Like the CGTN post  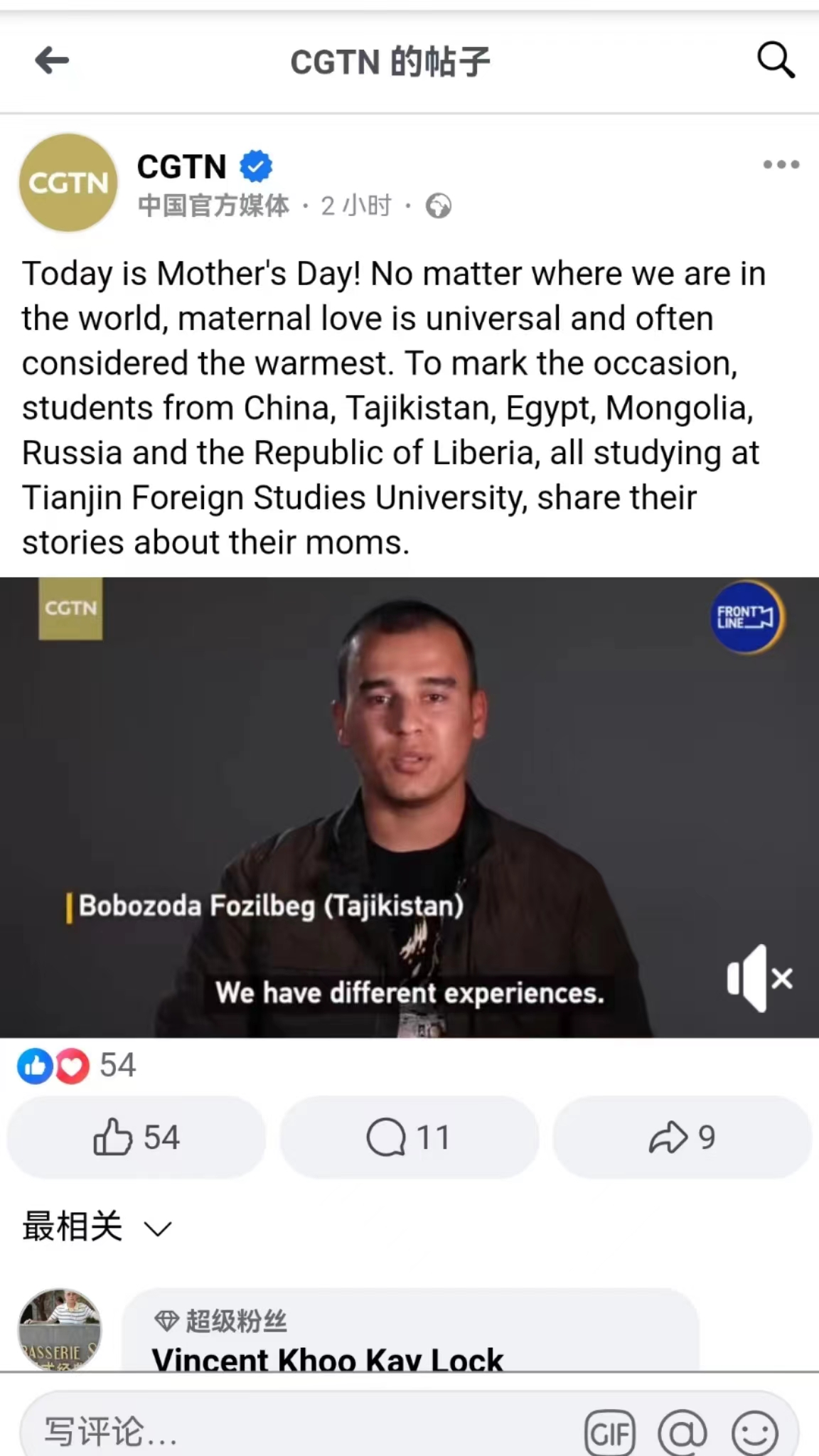click(136, 1137)
